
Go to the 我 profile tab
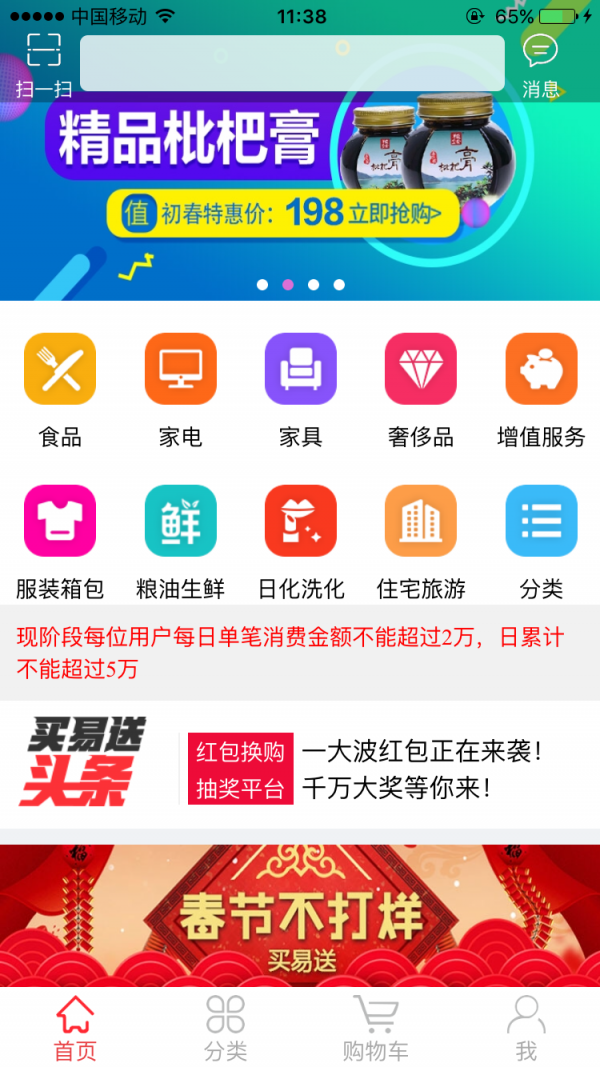pos(526,1028)
